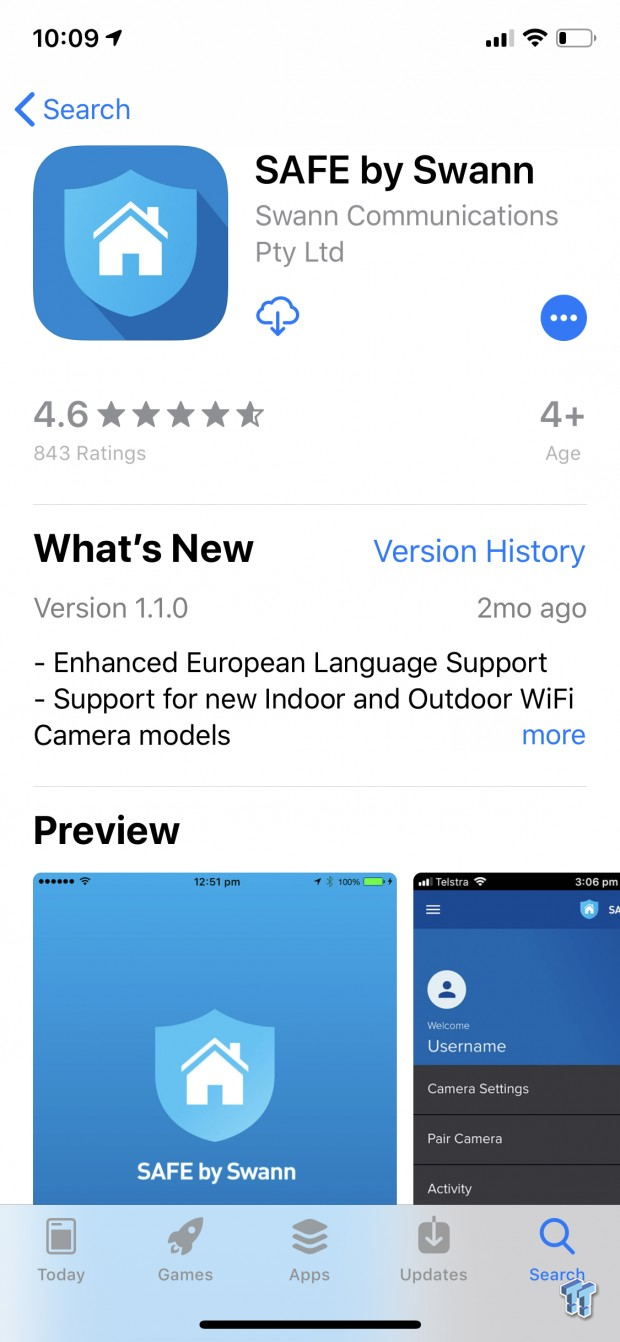Switch to the Today tab
Screen dimensions: 620x1342
point(61,1250)
